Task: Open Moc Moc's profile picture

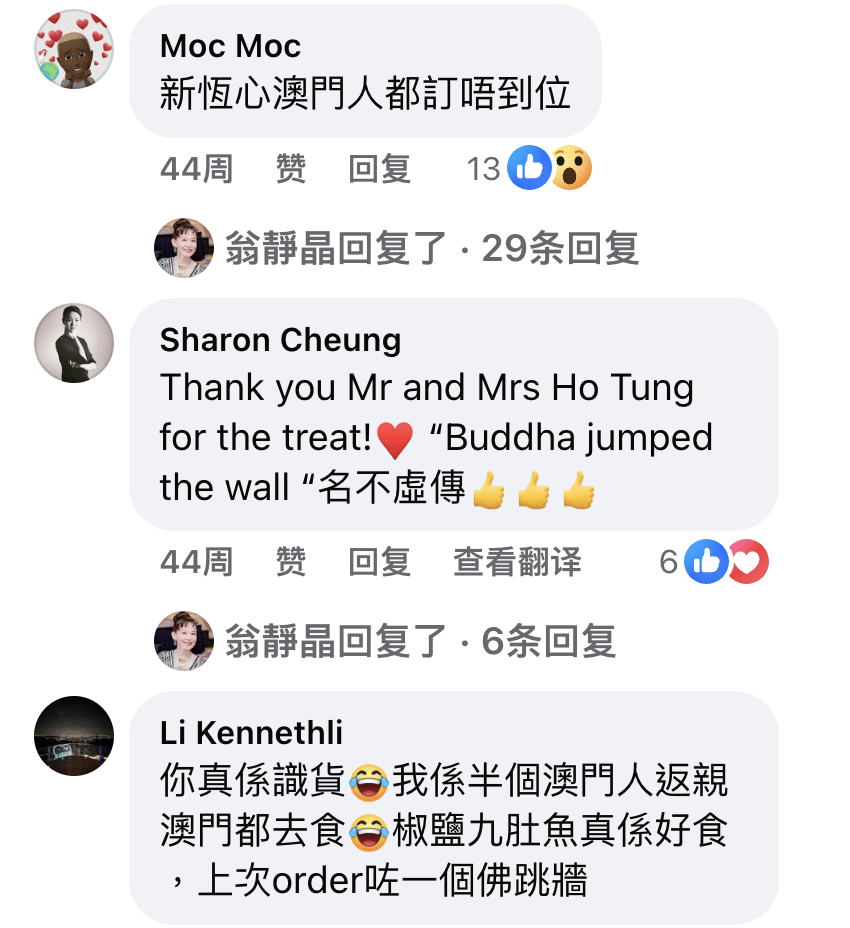Action: click(74, 49)
